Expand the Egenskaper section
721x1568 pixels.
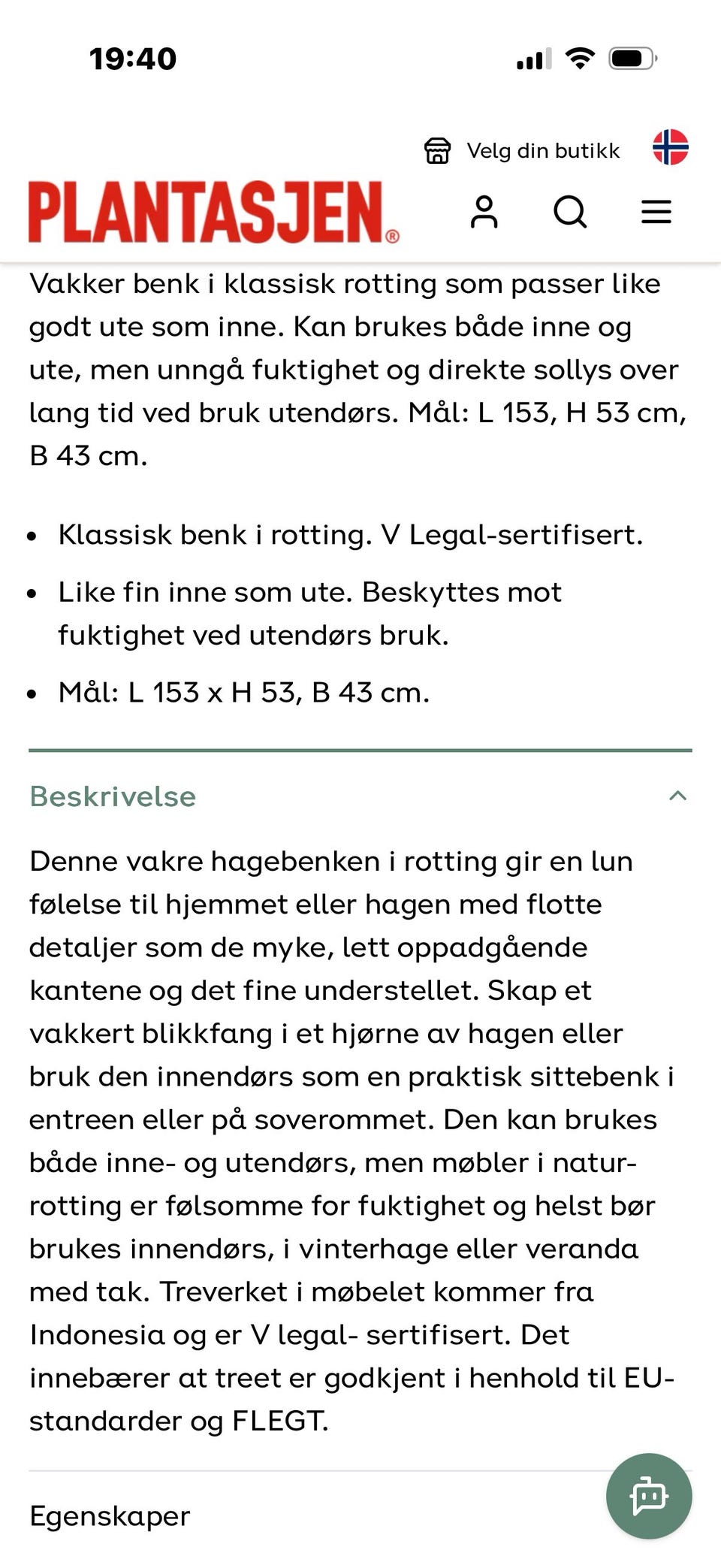109,1515
